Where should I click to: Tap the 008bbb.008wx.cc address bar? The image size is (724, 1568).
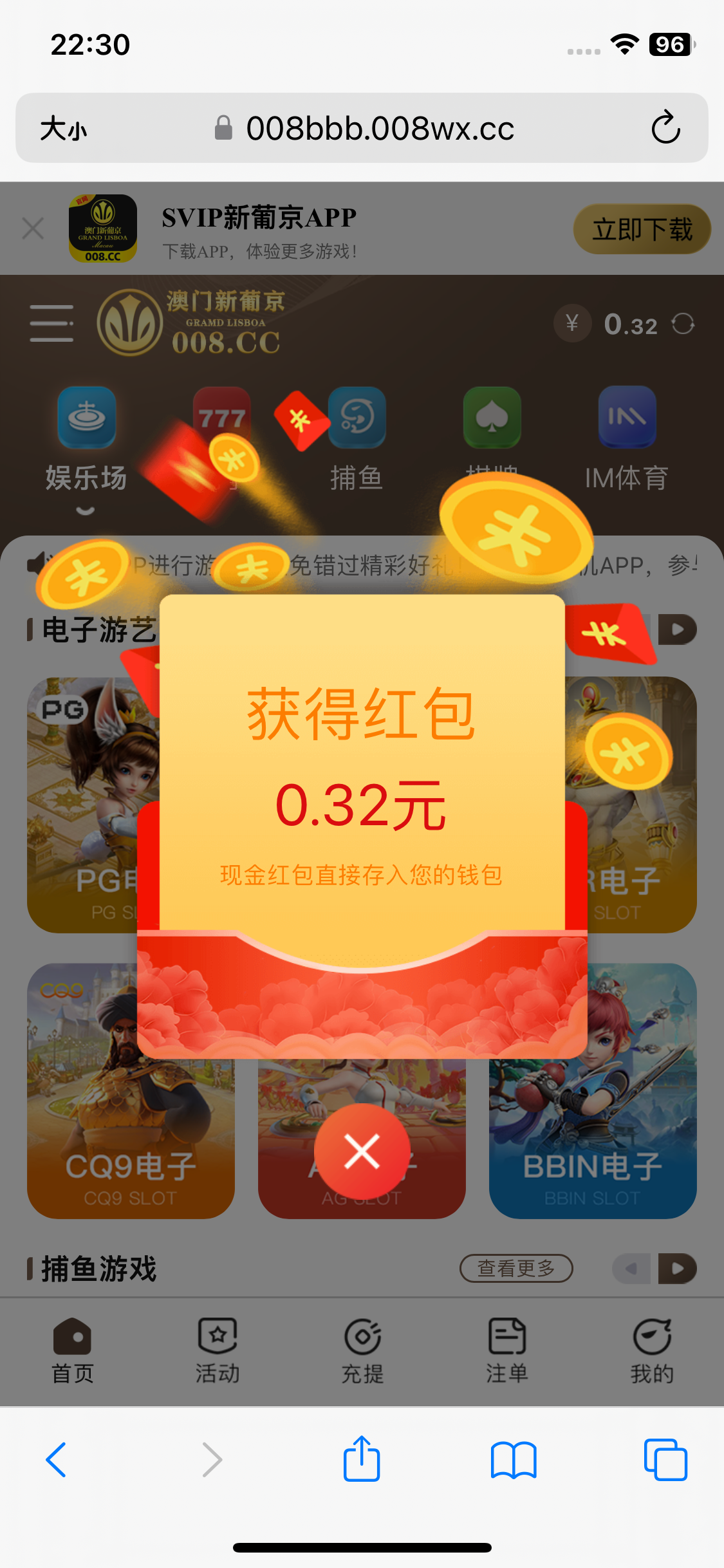(380, 129)
